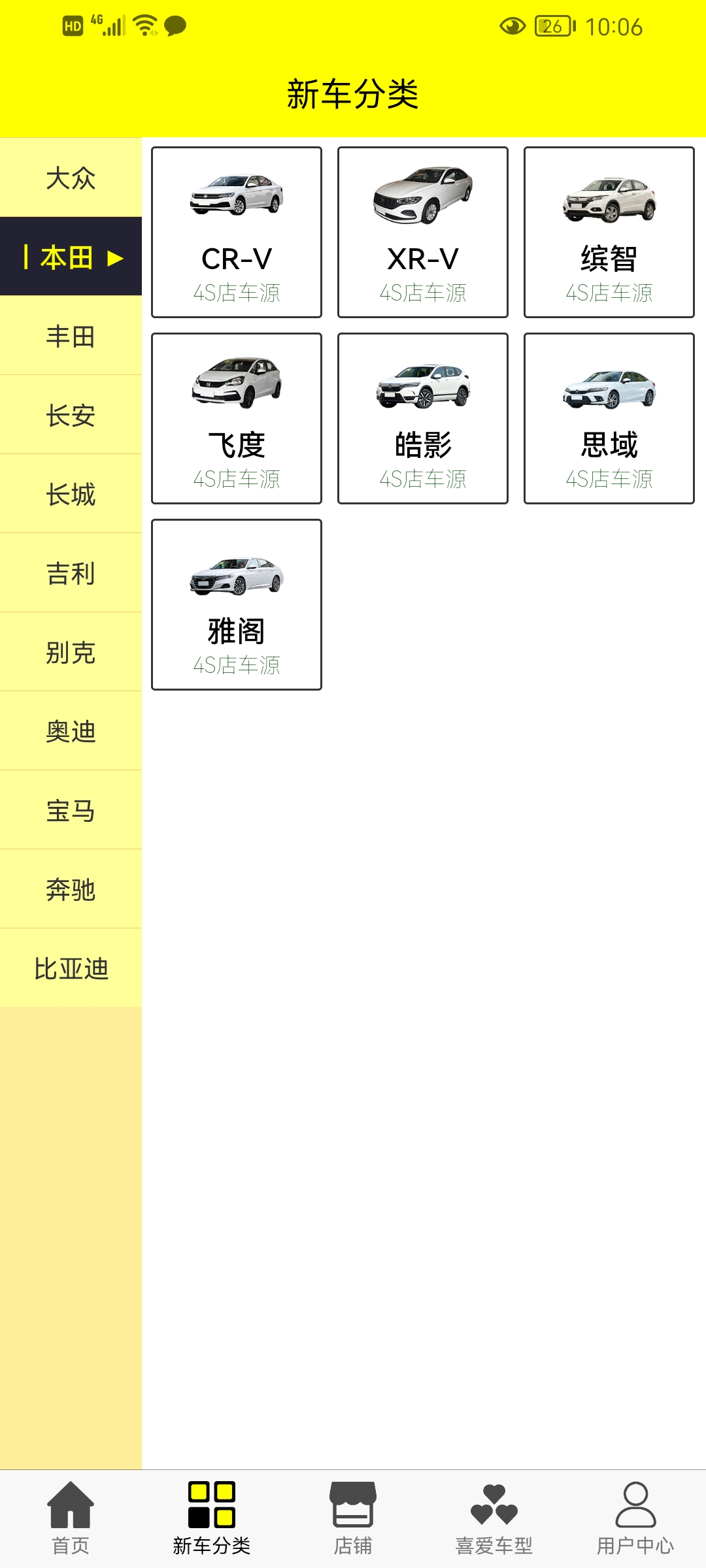Select the 丰田 brand category

(x=71, y=336)
